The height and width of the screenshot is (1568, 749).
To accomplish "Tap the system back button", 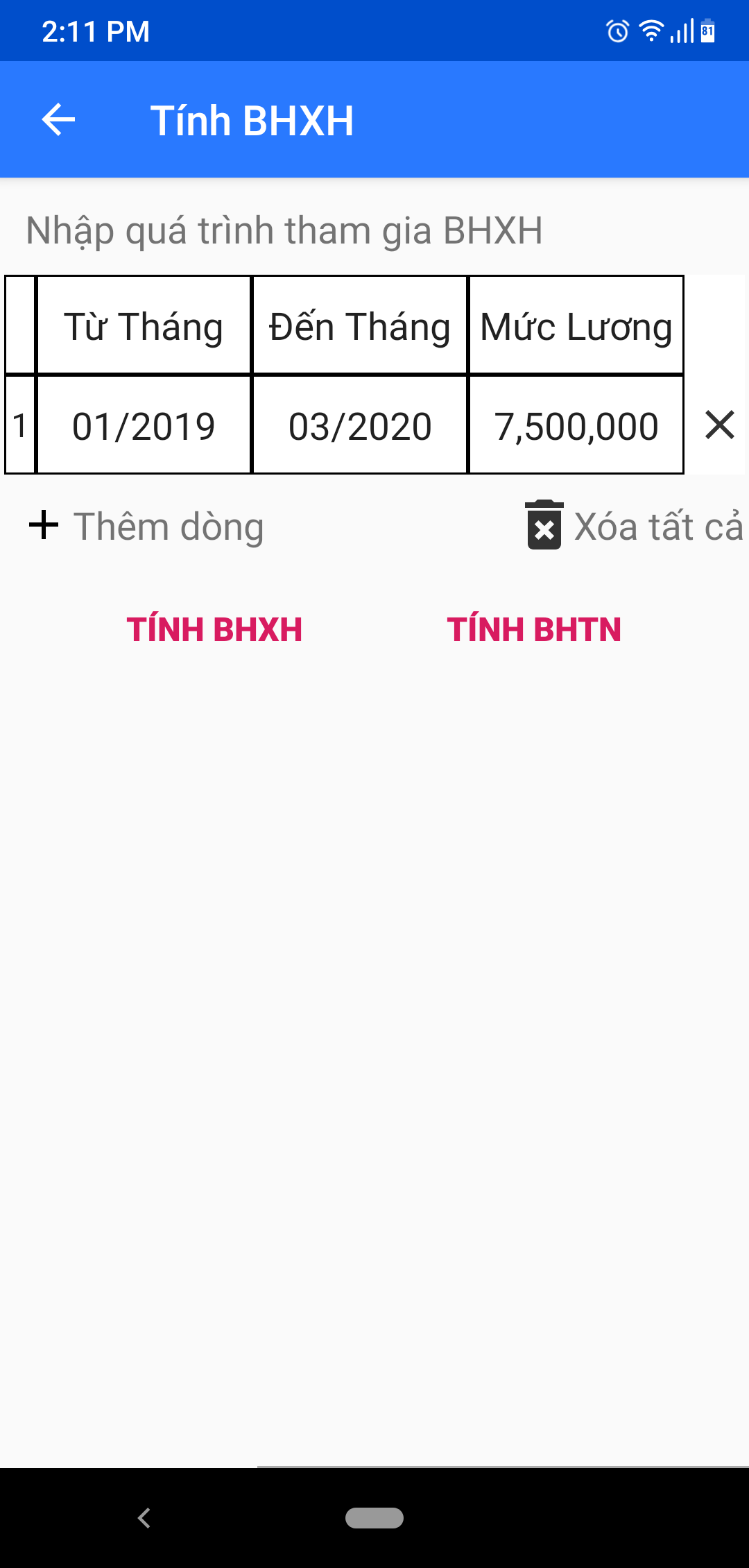I will [144, 1518].
